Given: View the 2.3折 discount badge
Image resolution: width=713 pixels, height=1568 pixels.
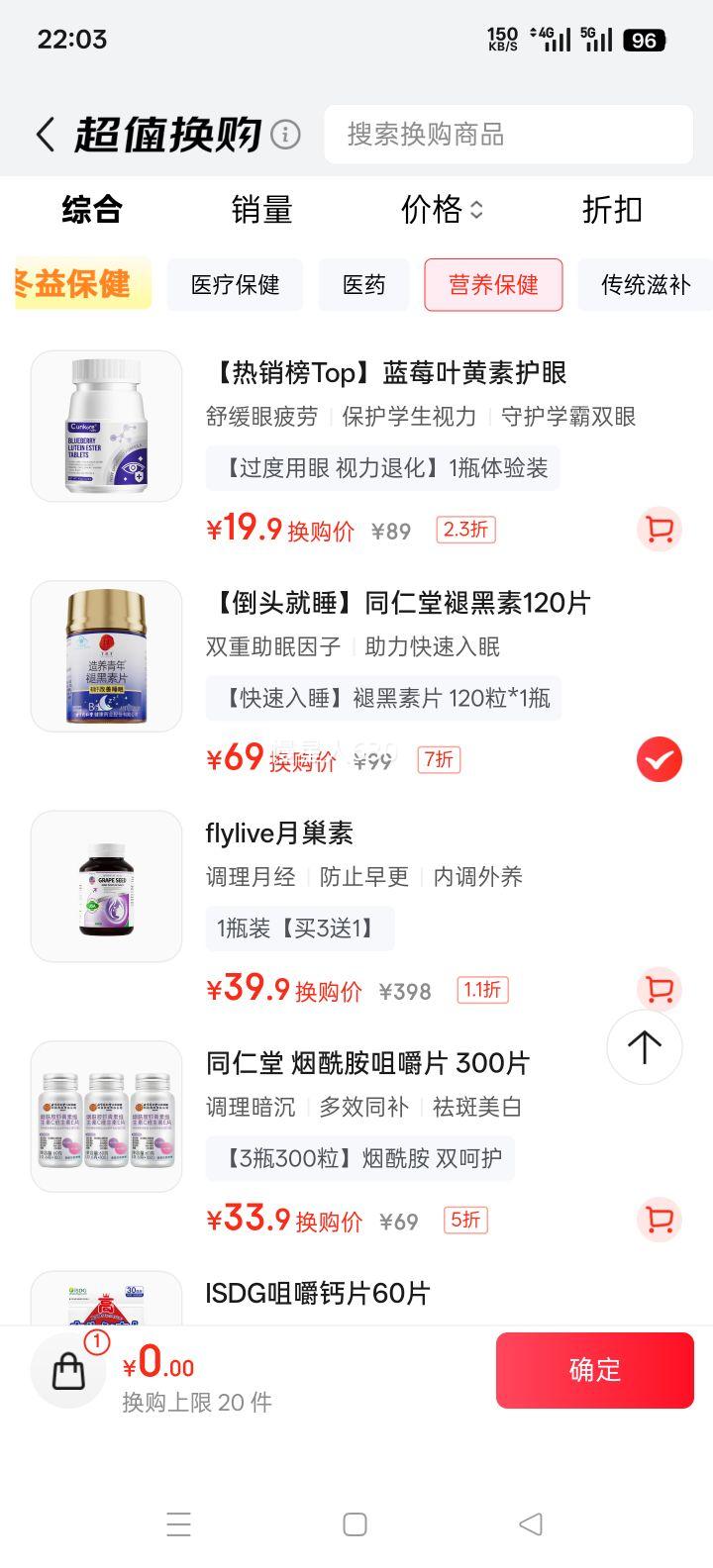Looking at the screenshot, I should pos(465,530).
